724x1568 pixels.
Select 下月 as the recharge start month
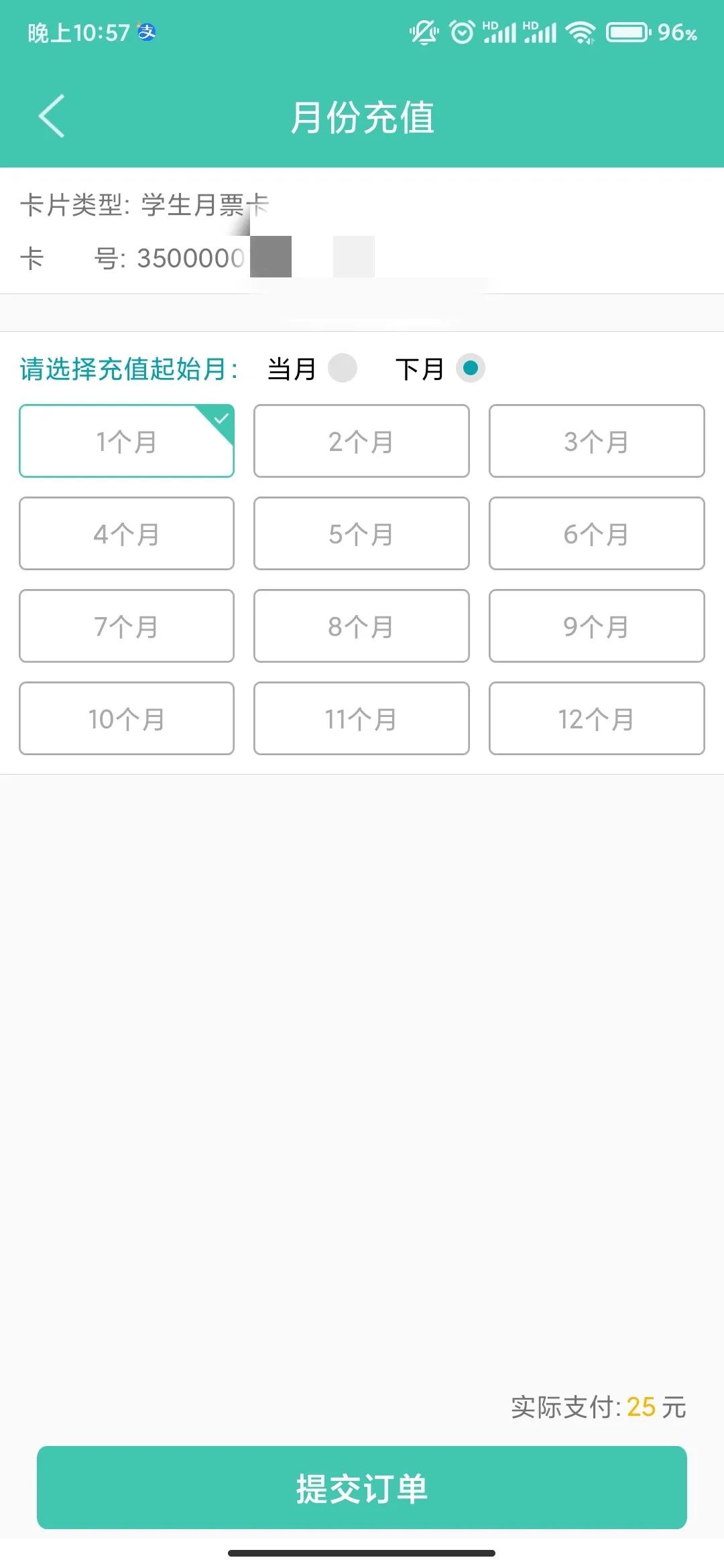(471, 368)
